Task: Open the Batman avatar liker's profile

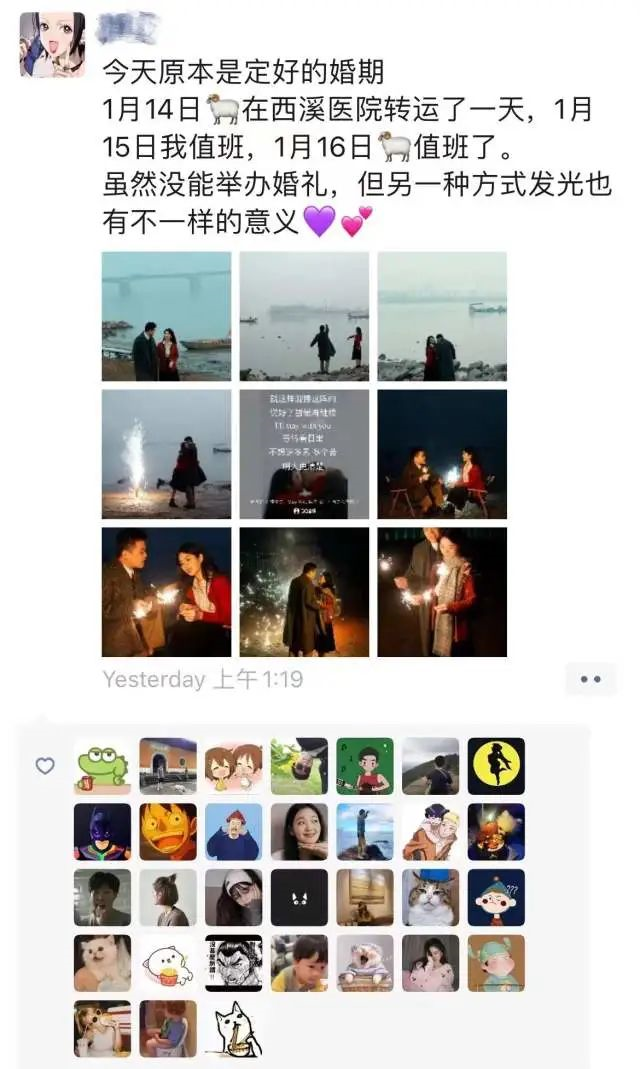Action: click(102, 832)
